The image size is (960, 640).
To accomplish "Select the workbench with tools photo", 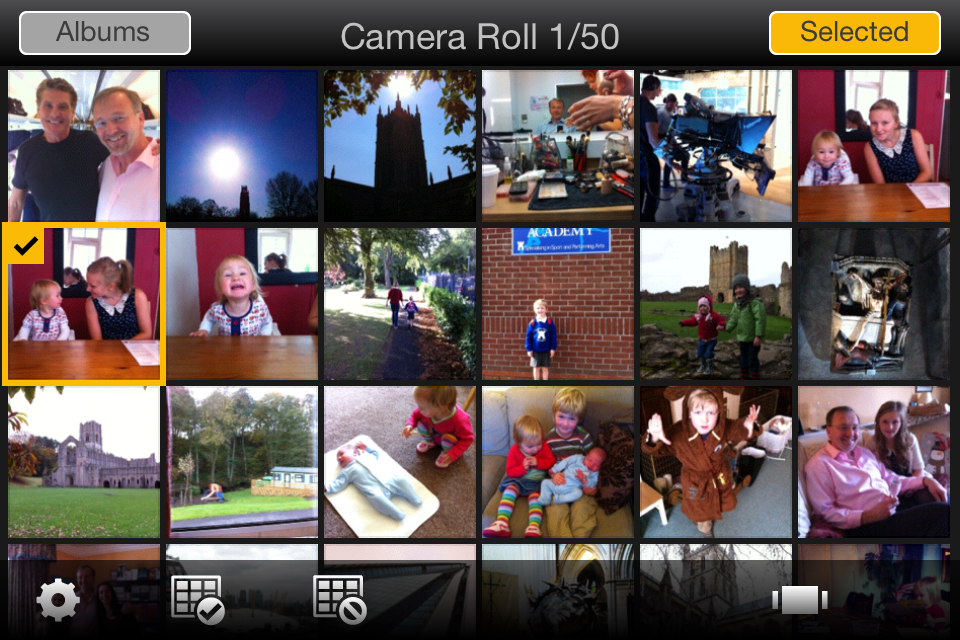I will coord(558,146).
